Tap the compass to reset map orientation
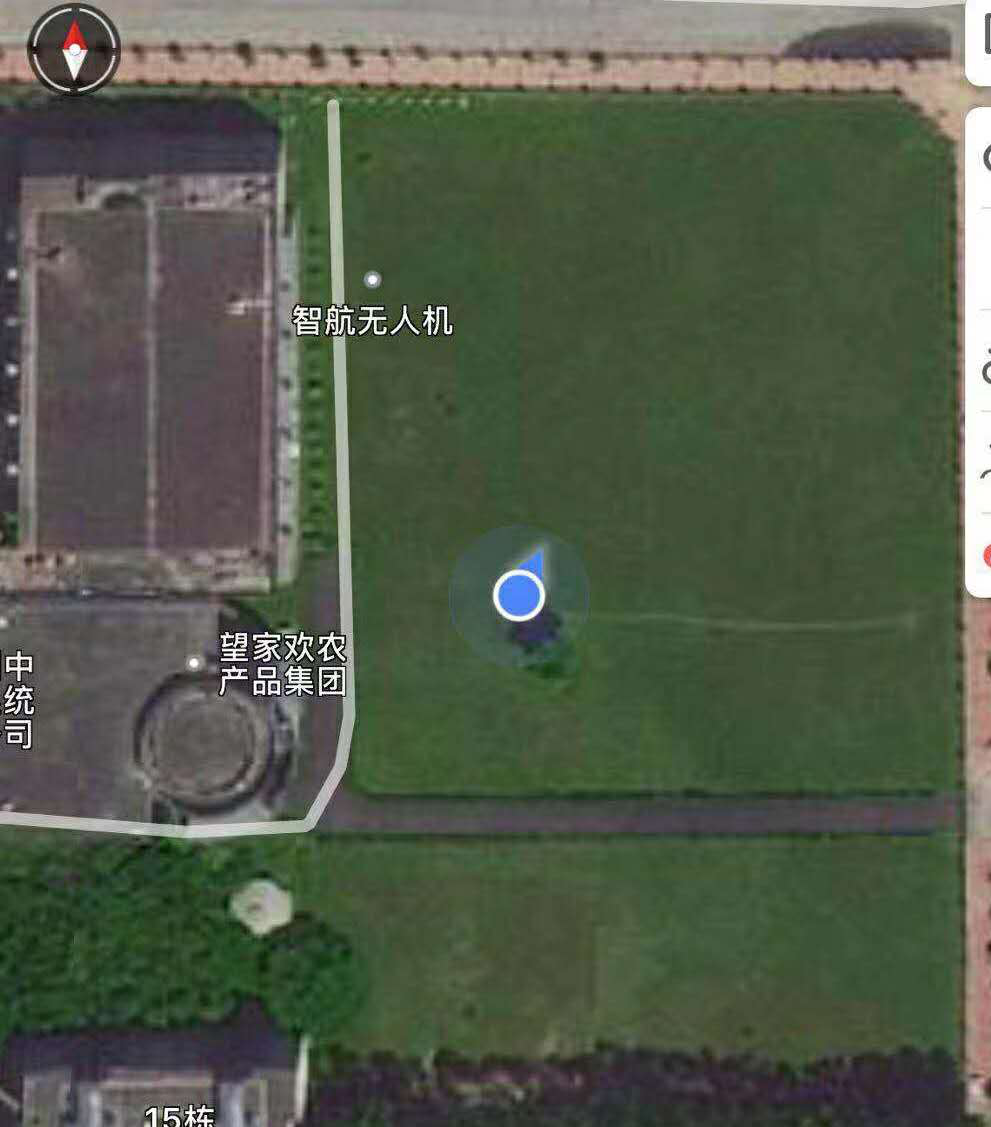The width and height of the screenshot is (991, 1127). (x=74, y=49)
